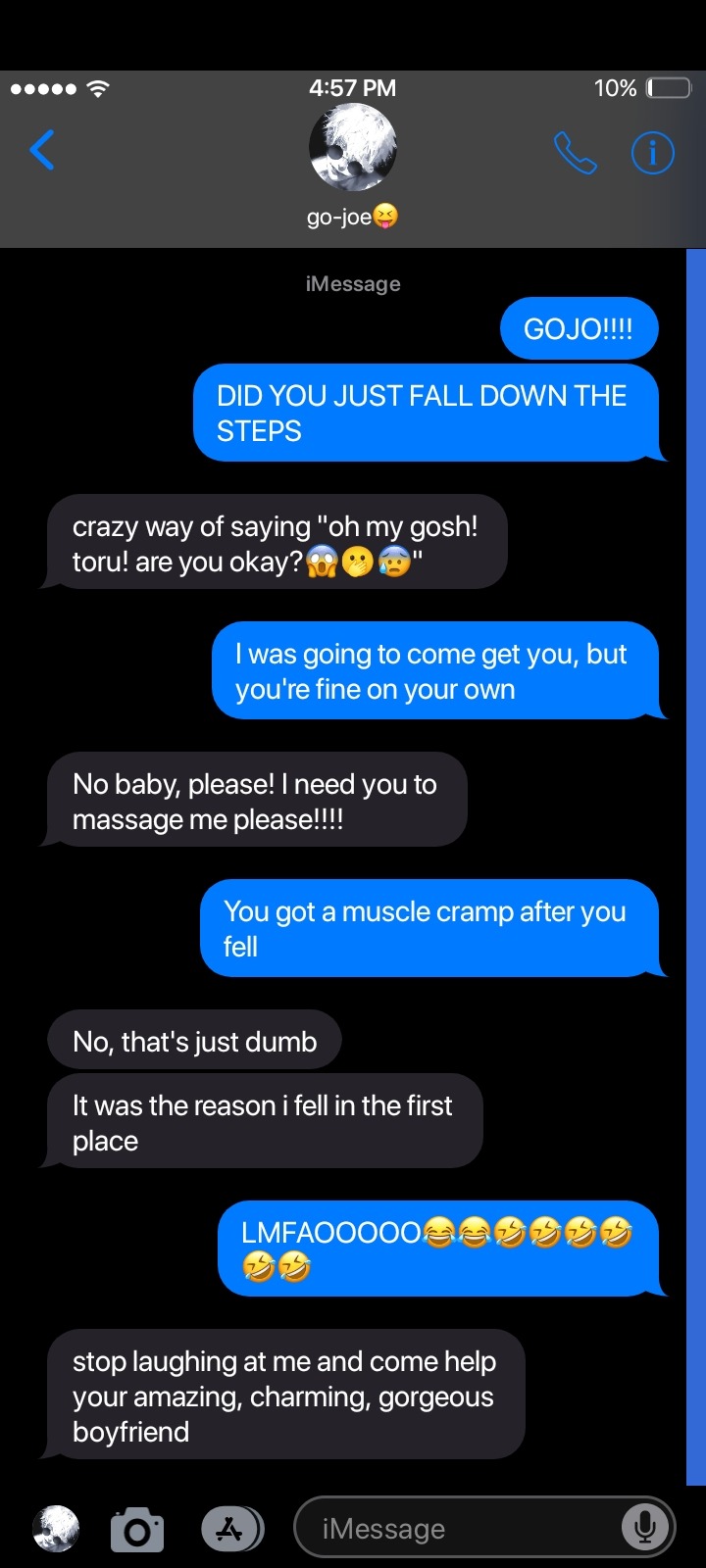
Task: Open the camera to take a photo
Action: pos(137,1529)
